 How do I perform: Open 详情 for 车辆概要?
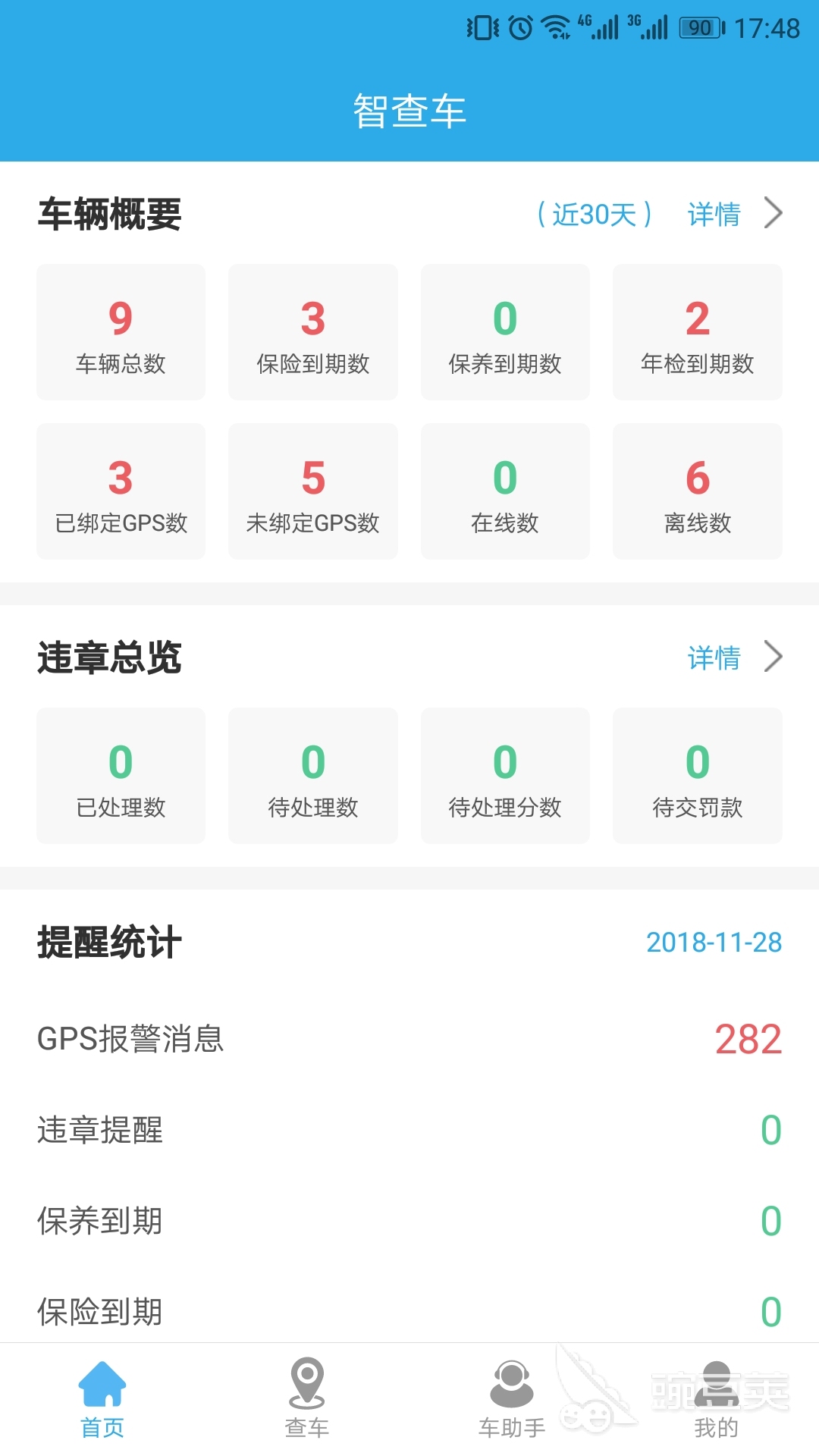pyautogui.click(x=733, y=214)
